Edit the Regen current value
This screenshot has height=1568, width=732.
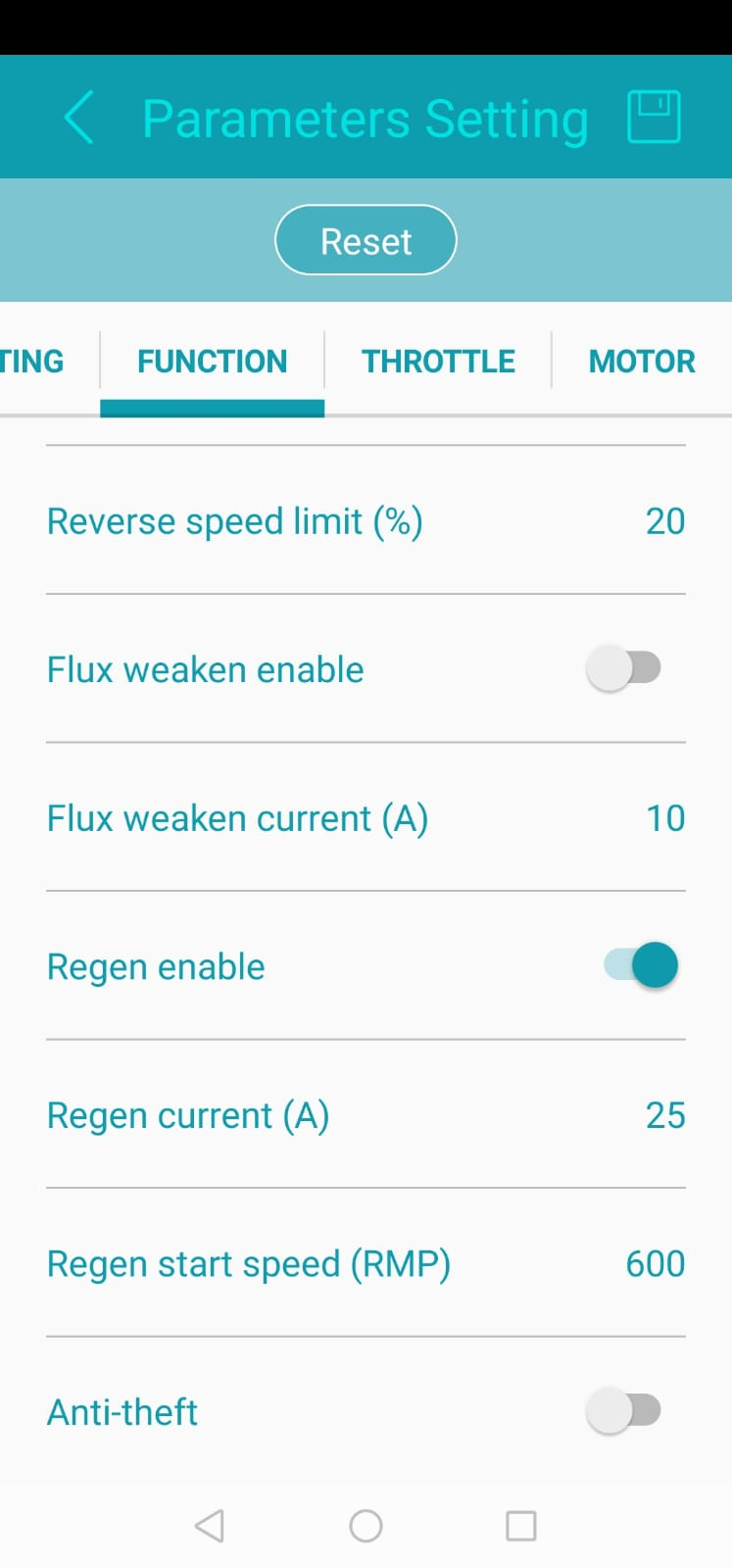(x=664, y=1115)
